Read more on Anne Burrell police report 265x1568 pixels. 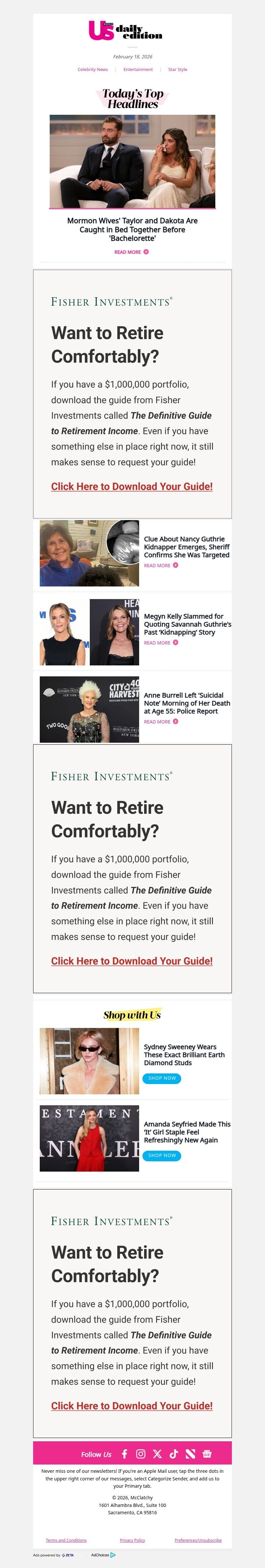coord(161,722)
